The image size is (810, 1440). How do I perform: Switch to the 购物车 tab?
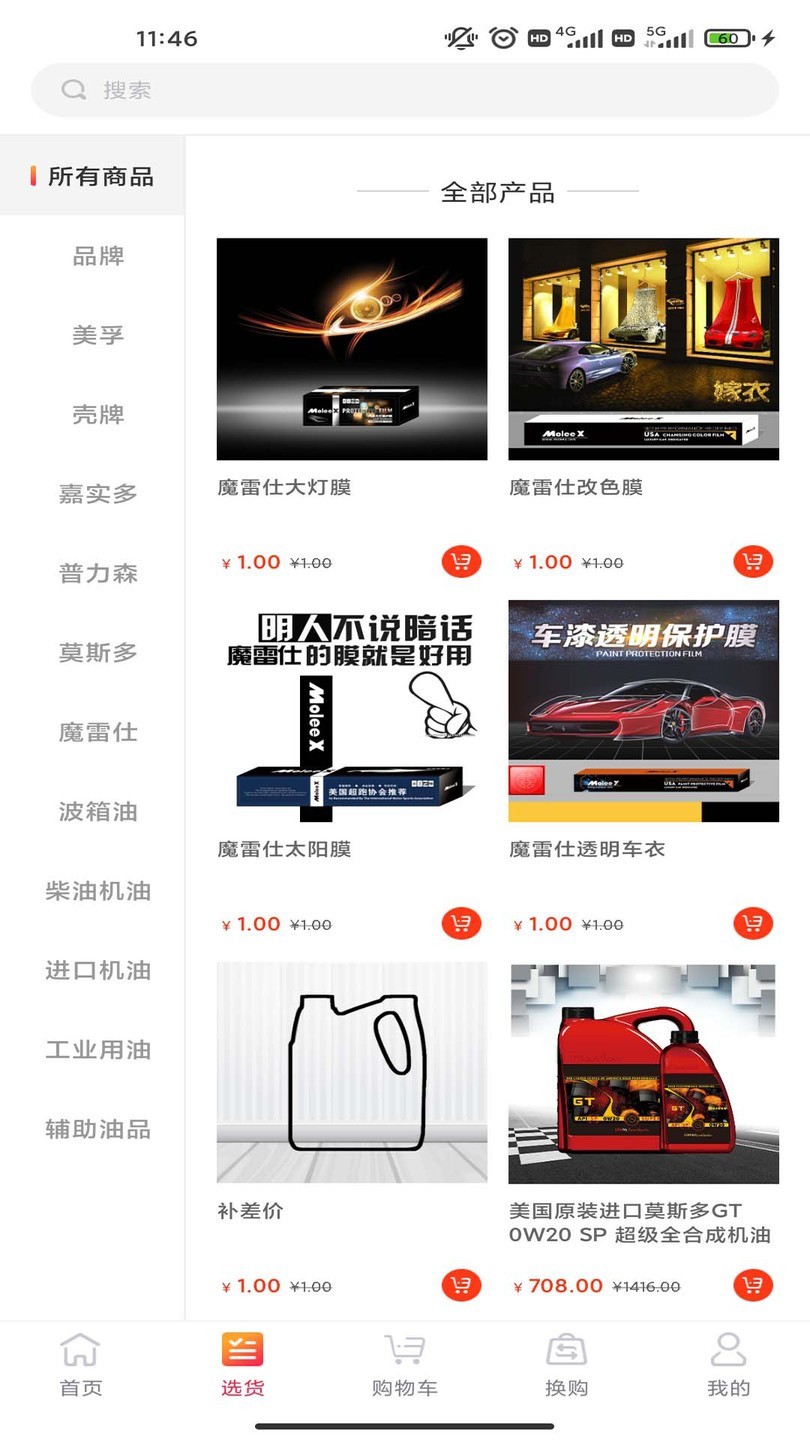[404, 1364]
